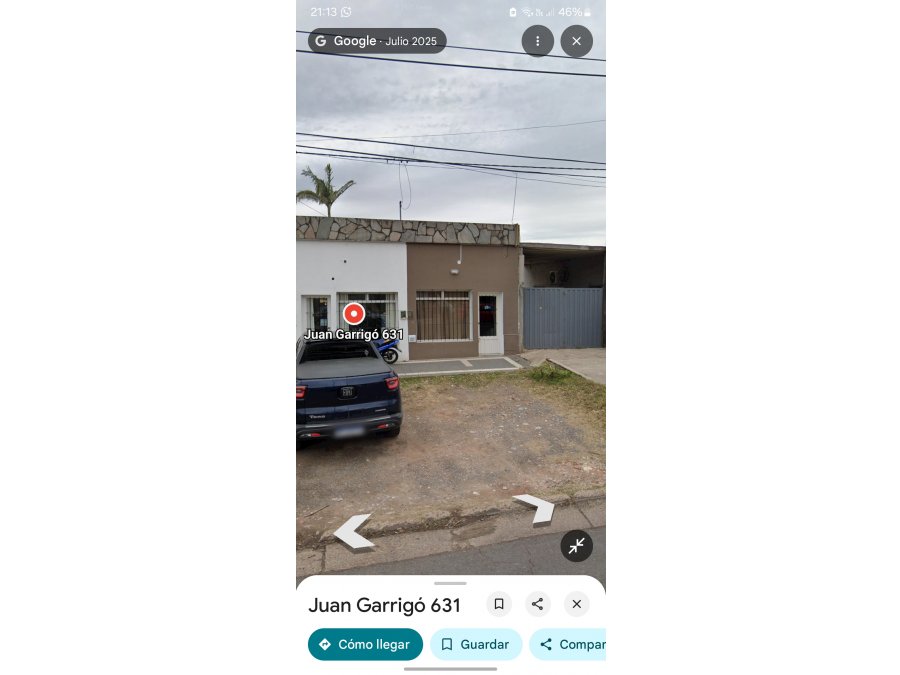Tap the Compartir chip
Viewport: 900px width, 675px height.
568,644
